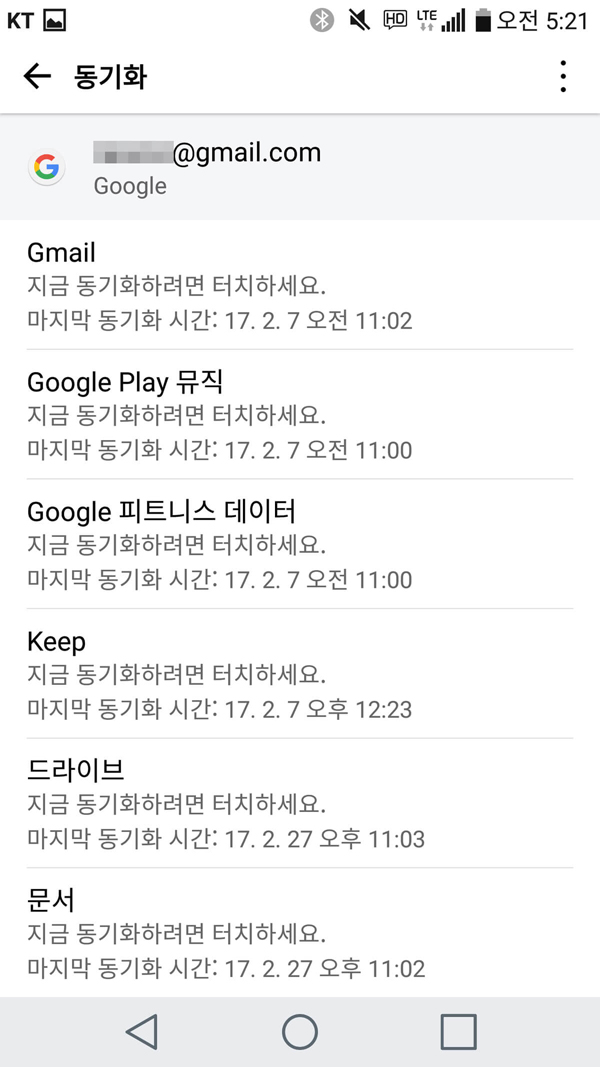Tap the system home button

pos(300,1032)
